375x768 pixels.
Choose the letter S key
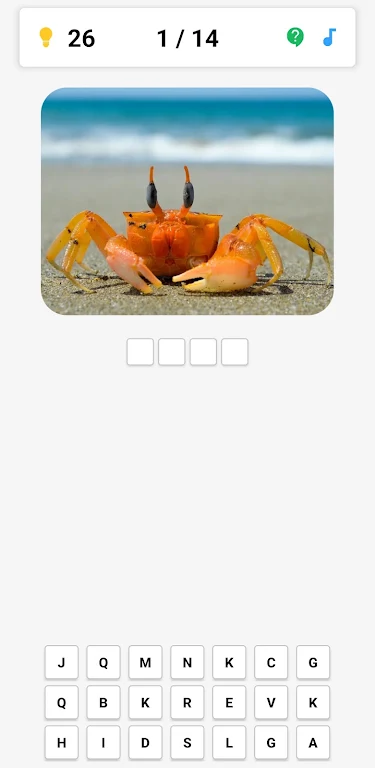point(187,743)
